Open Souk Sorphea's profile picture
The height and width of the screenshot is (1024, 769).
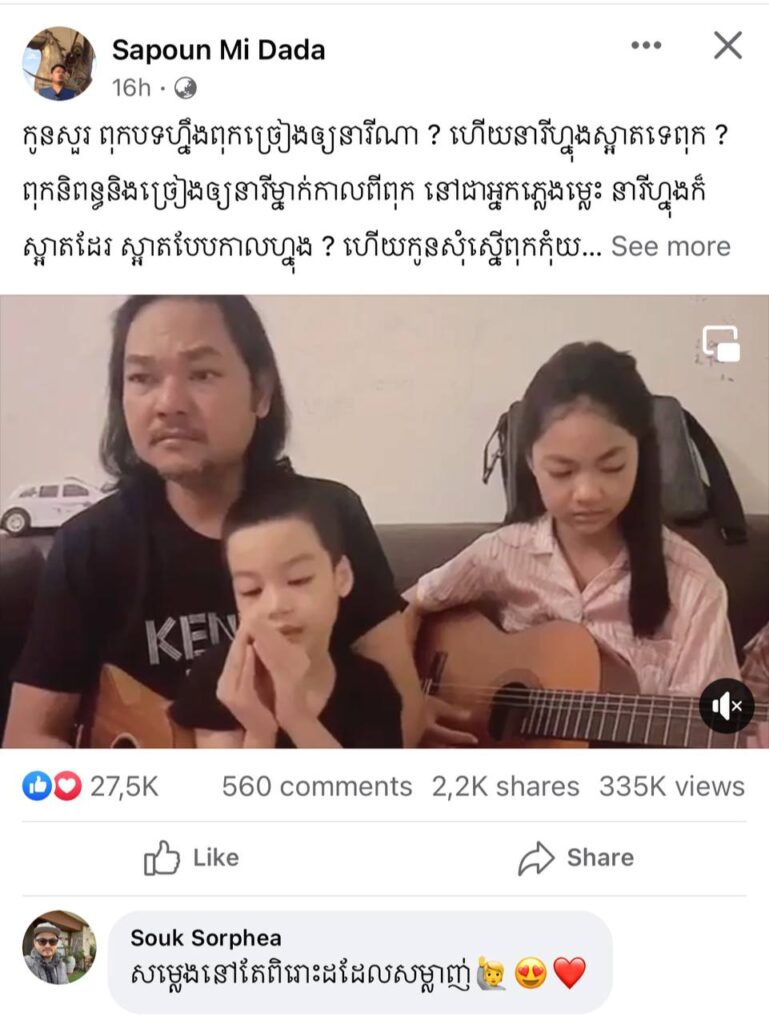[x=59, y=946]
